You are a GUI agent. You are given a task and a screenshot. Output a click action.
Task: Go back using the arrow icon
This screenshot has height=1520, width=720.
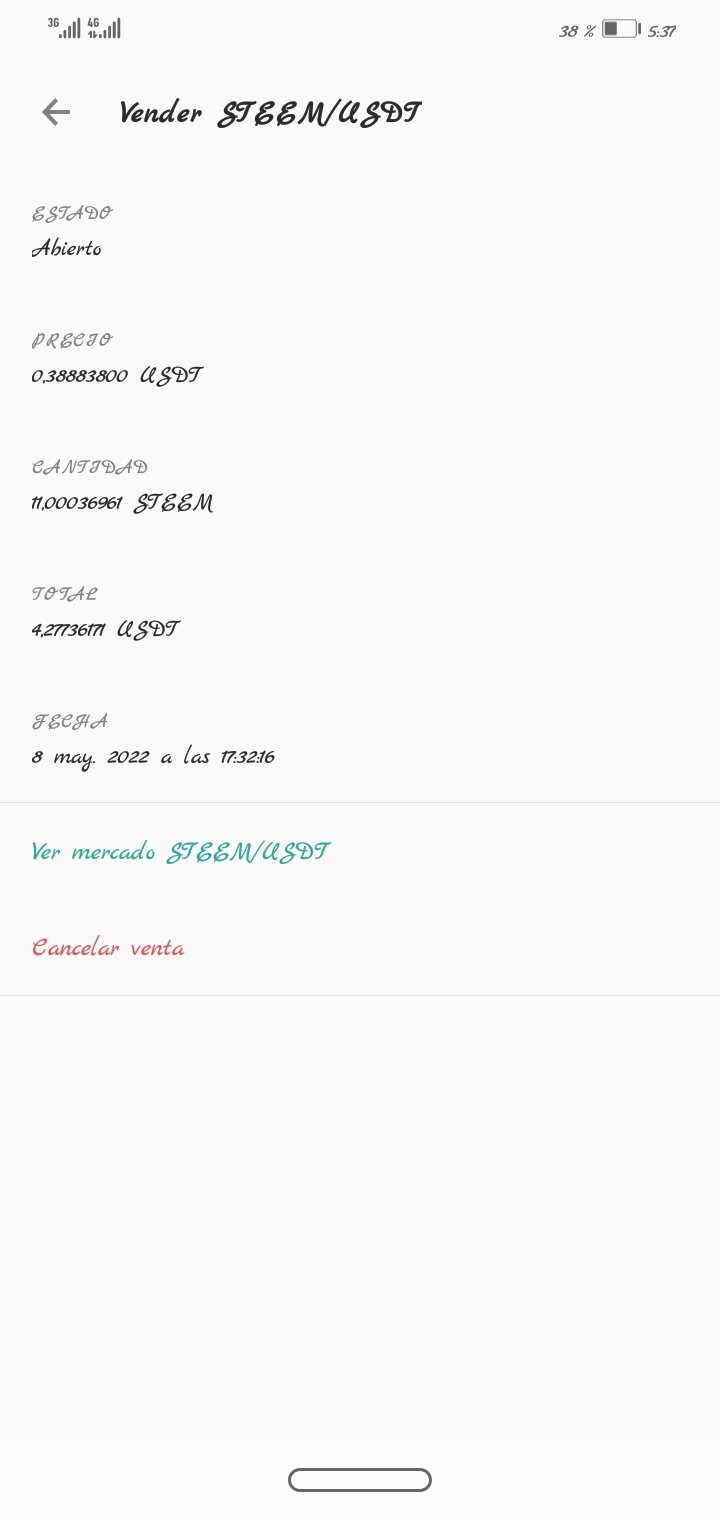point(56,112)
